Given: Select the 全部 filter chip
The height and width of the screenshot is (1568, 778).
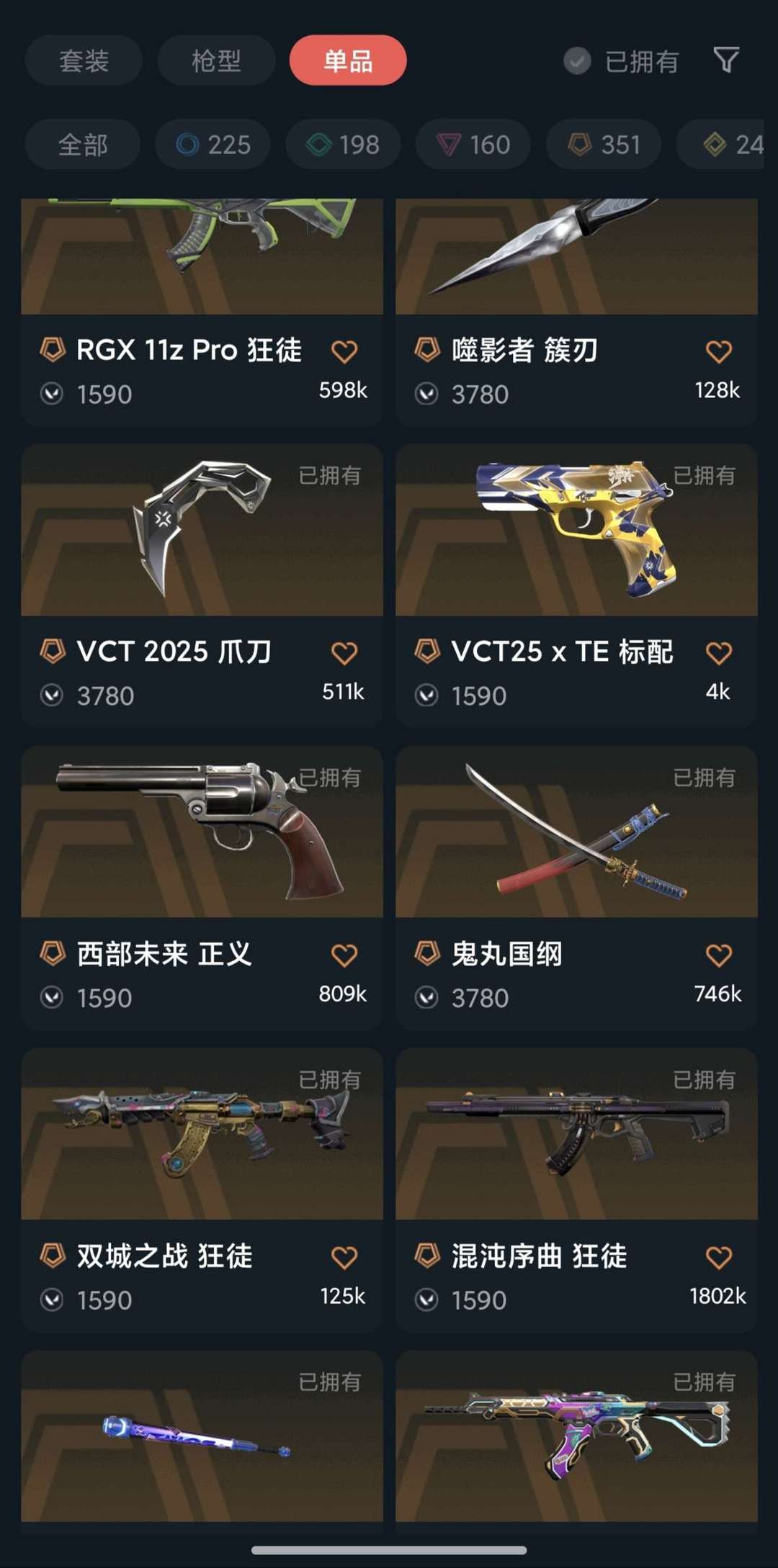Looking at the screenshot, I should pos(83,145).
